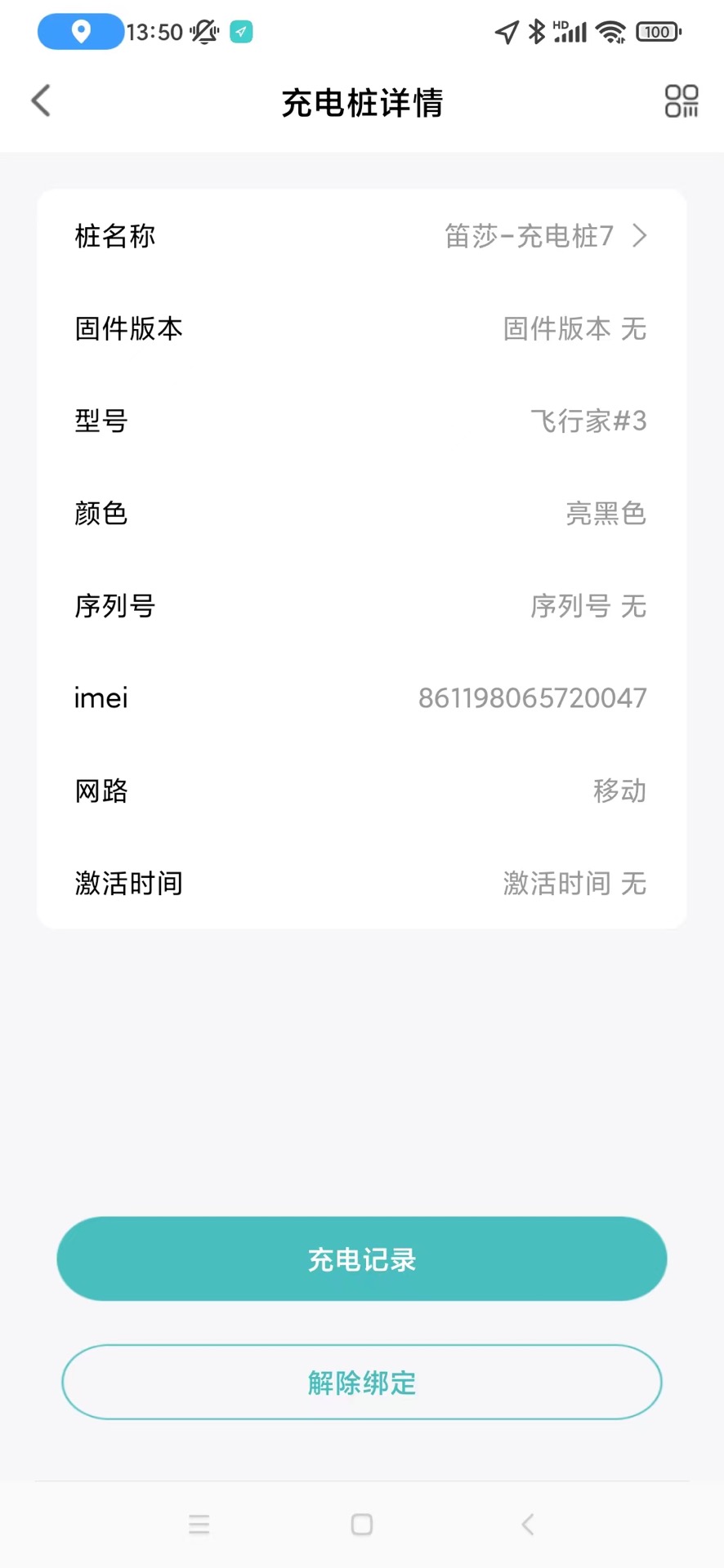Image resolution: width=724 pixels, height=1568 pixels.
Task: Tap the recent apps icon in navigation bar
Action: tap(199, 1524)
